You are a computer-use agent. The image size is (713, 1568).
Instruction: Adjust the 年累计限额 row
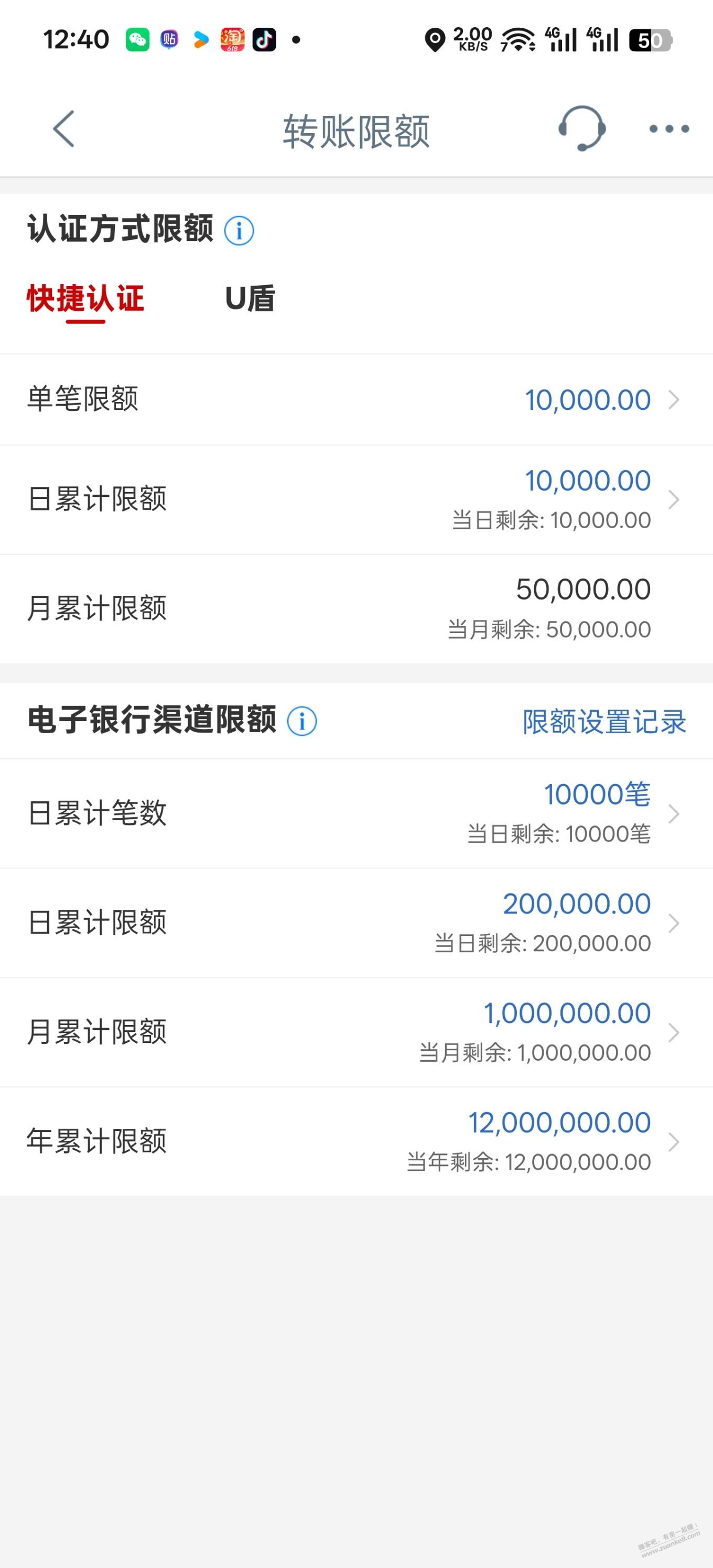356,1142
